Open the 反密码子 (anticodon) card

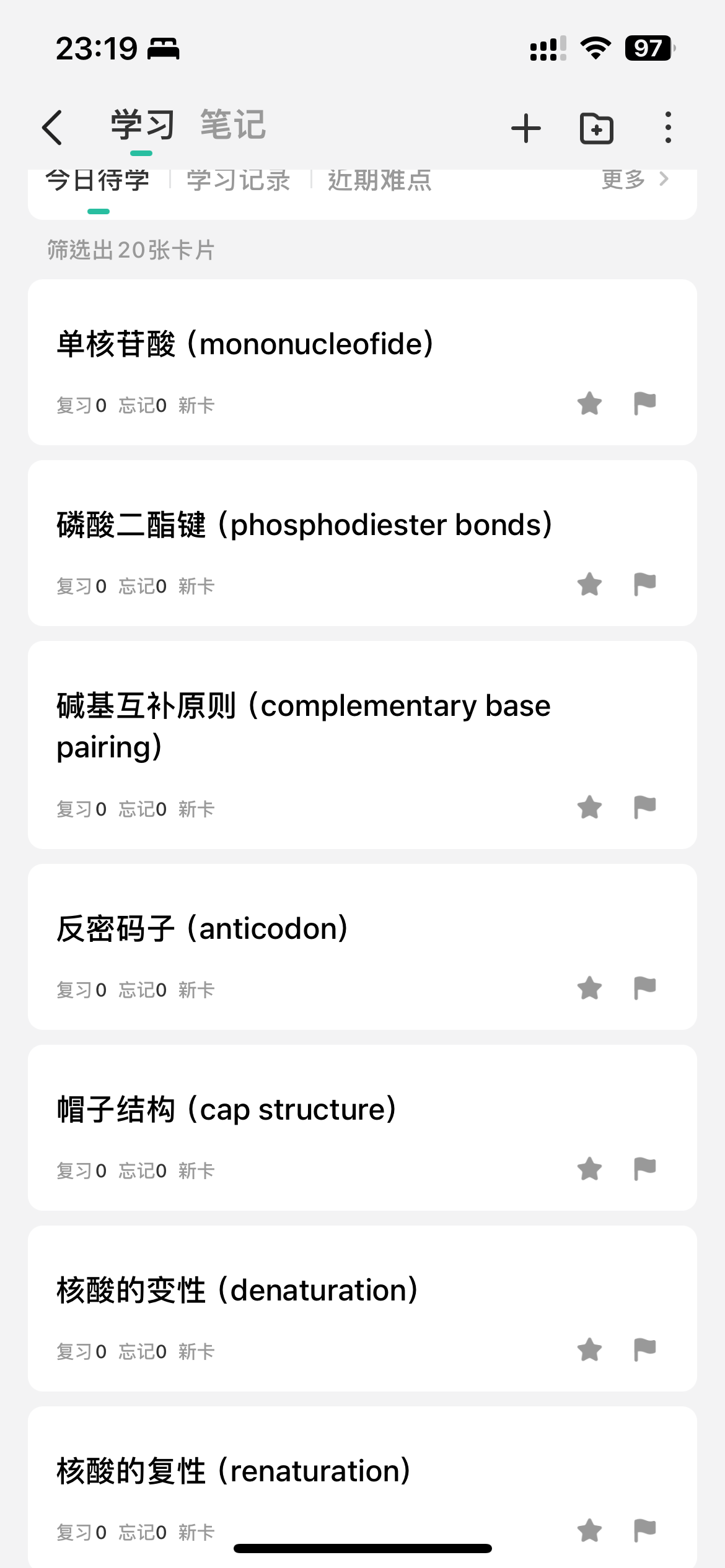362,947
